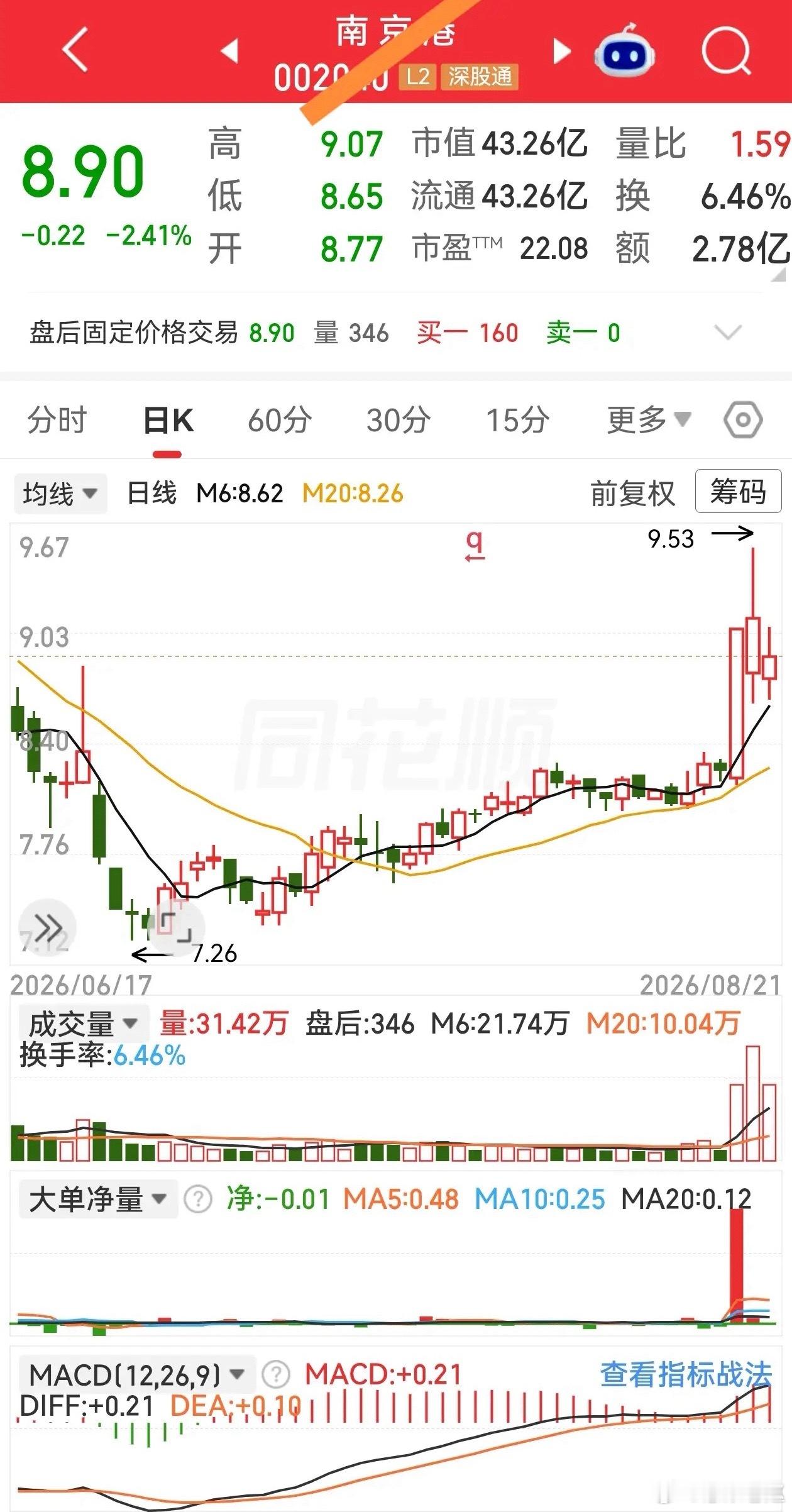Open the 更多 periods dropdown
792x1512 pixels.
point(649,419)
